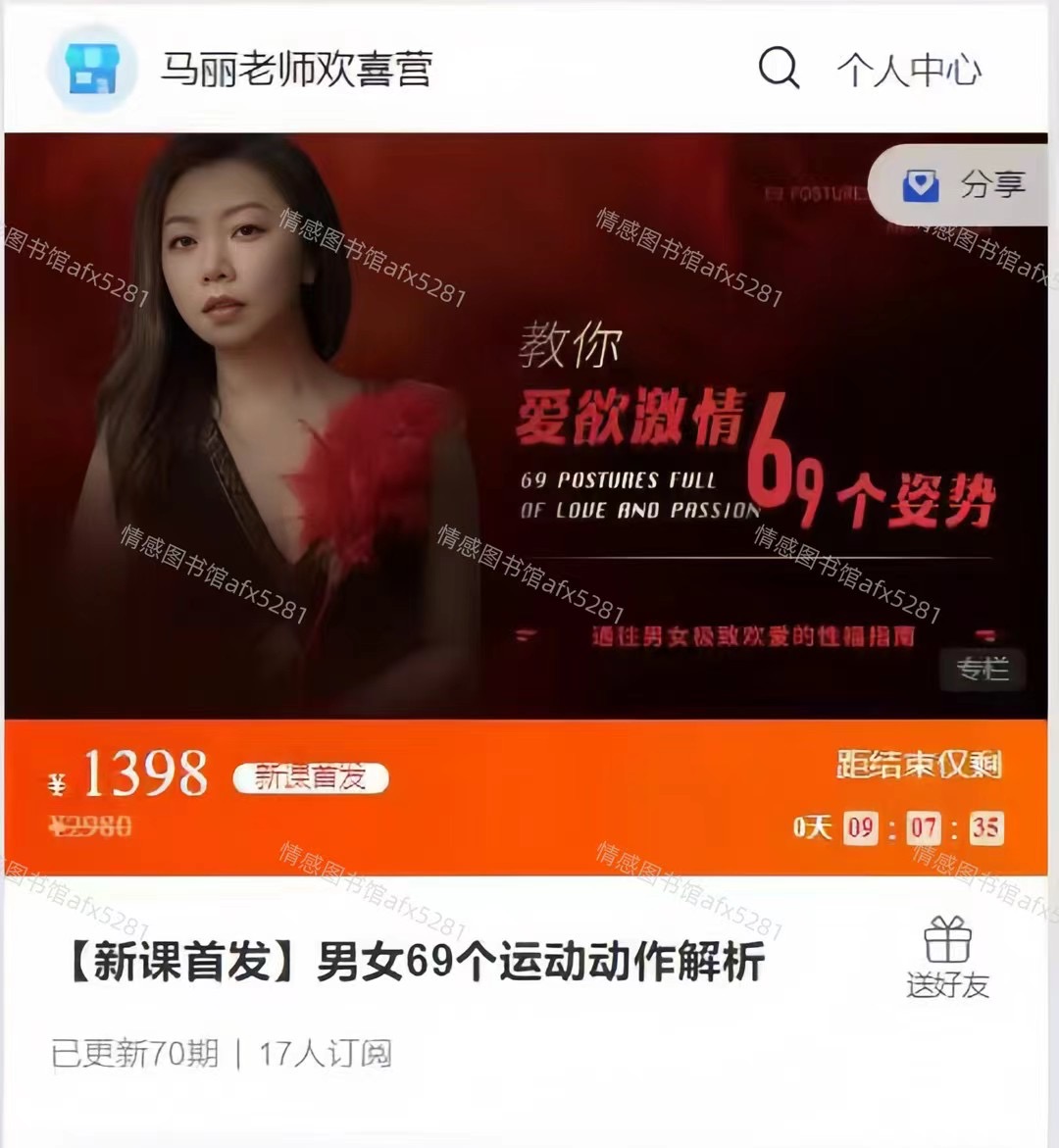
Task: Open the search magnifier icon
Action: tap(779, 70)
